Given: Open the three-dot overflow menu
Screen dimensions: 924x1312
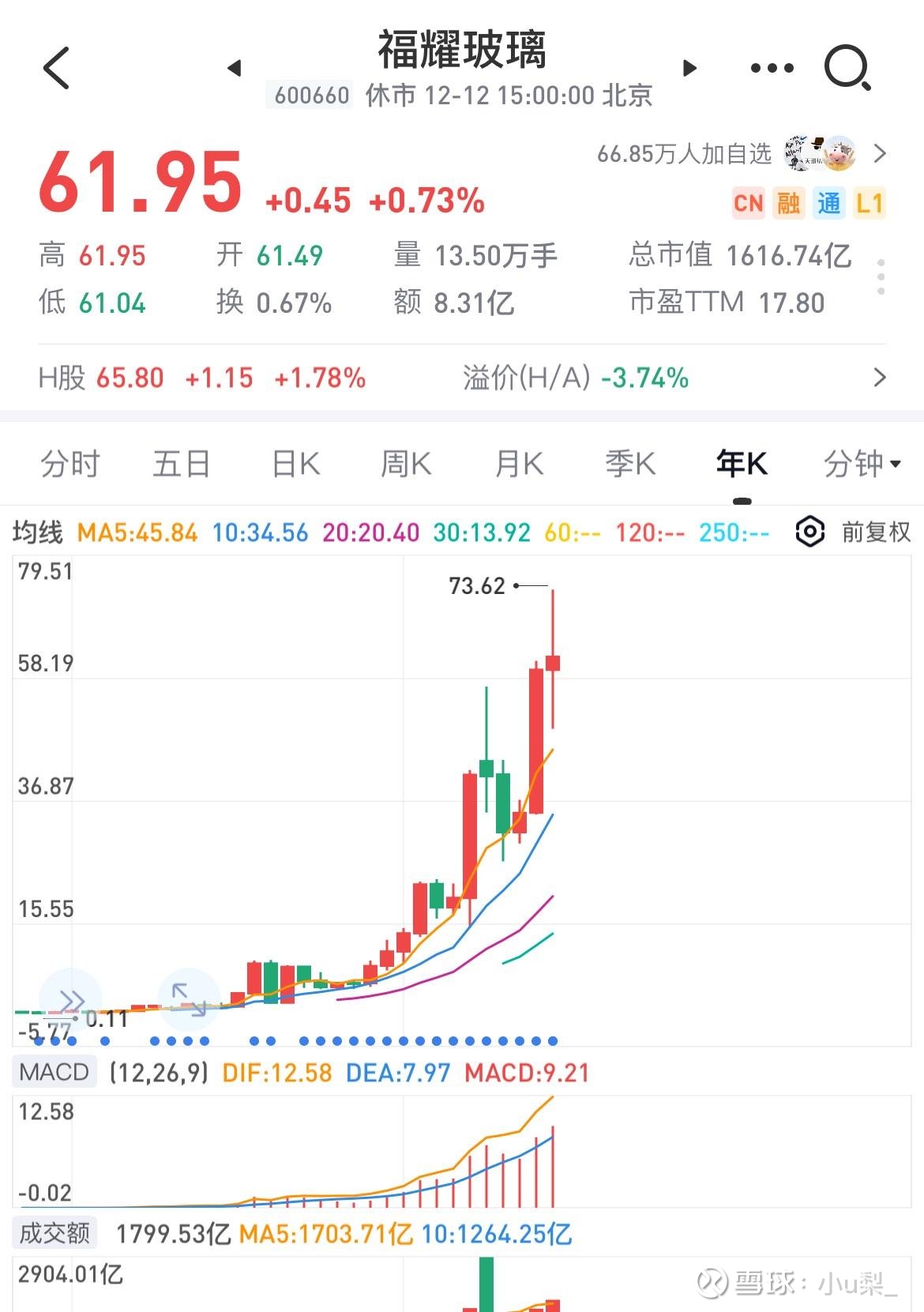Looking at the screenshot, I should (772, 68).
